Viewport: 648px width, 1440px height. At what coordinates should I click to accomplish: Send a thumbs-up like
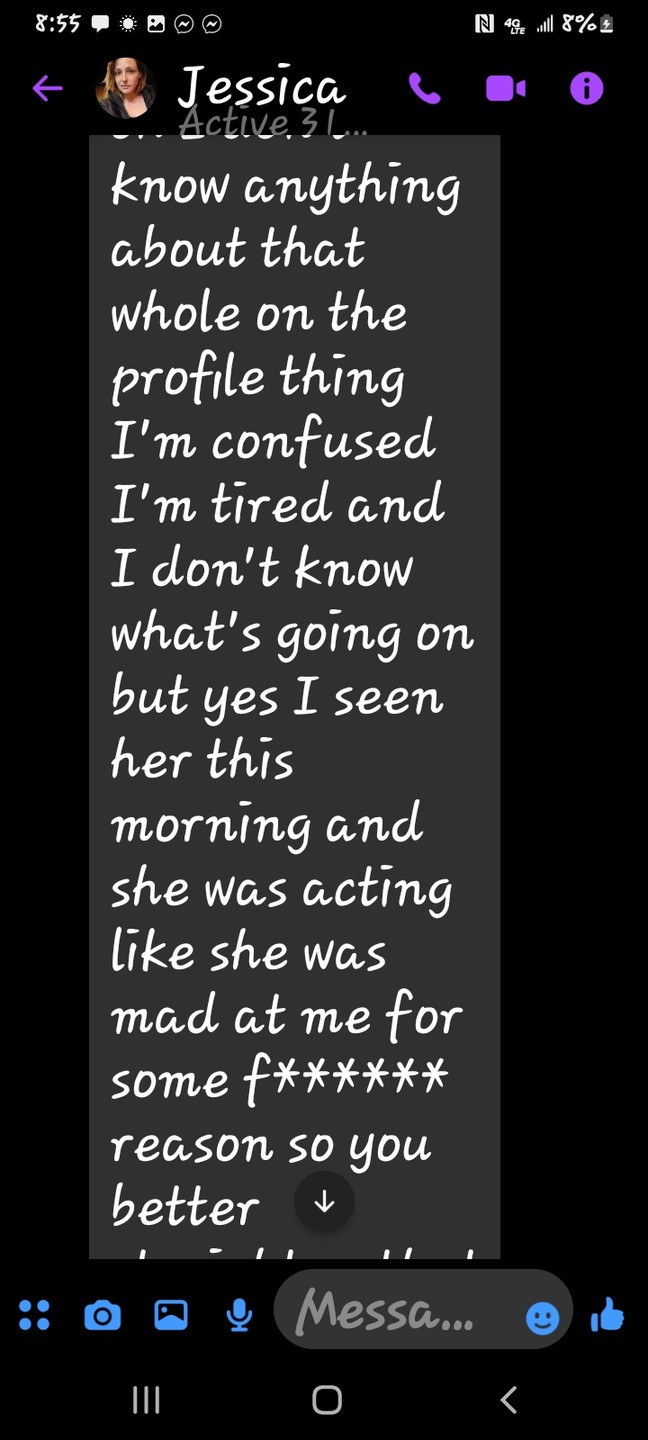tap(608, 1315)
